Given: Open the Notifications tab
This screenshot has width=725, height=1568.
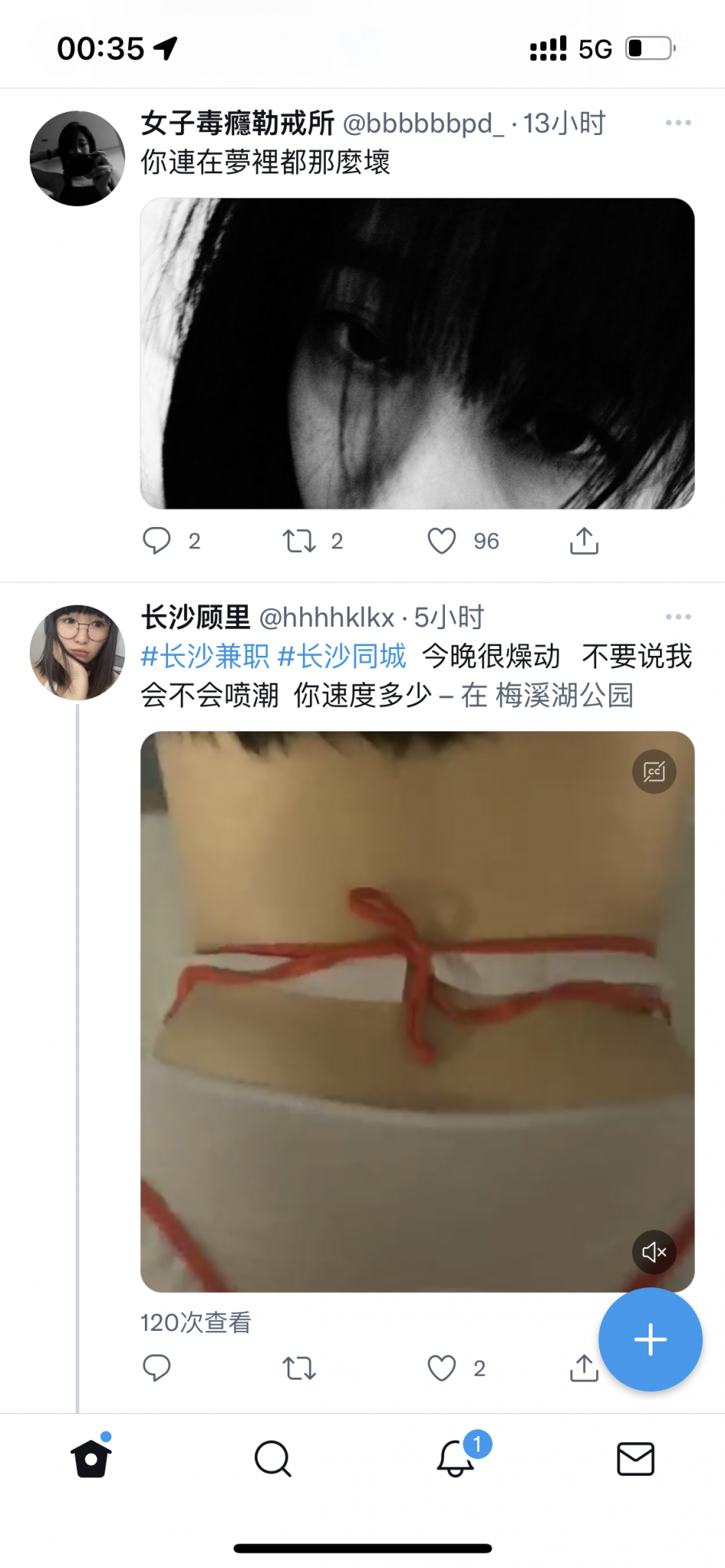Looking at the screenshot, I should click(x=456, y=1459).
